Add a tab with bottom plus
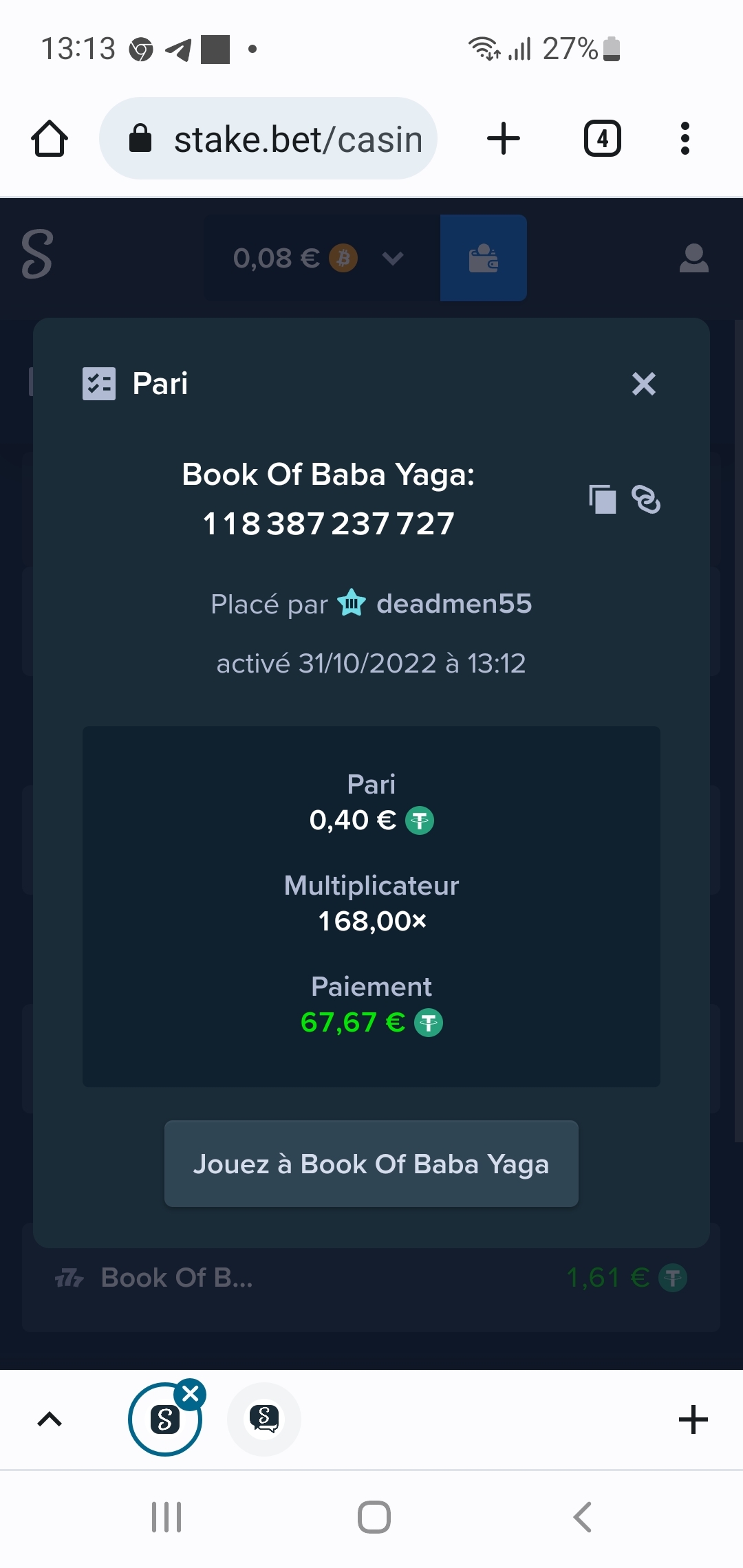The image size is (743, 1568). [693, 1419]
